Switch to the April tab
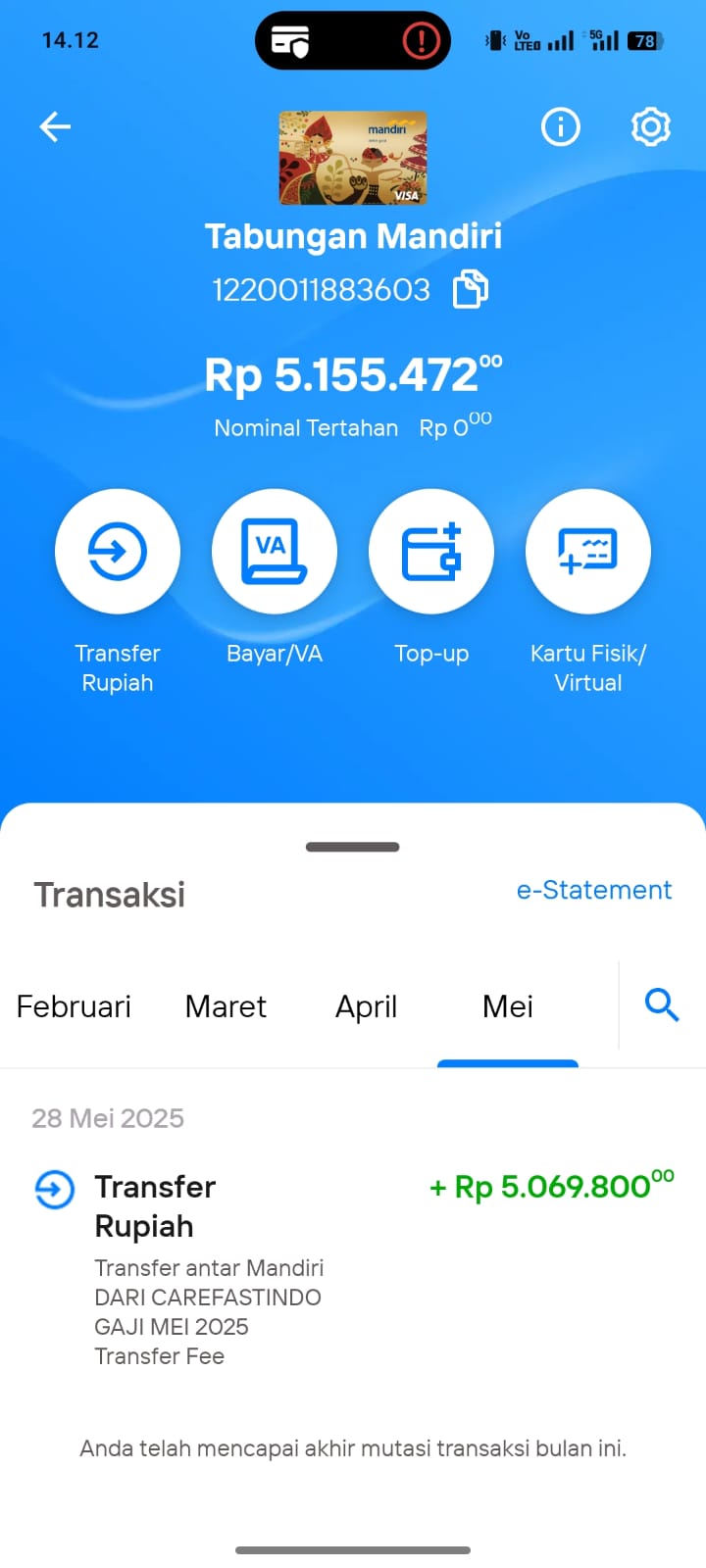The image size is (706, 1568). pyautogui.click(x=366, y=1006)
